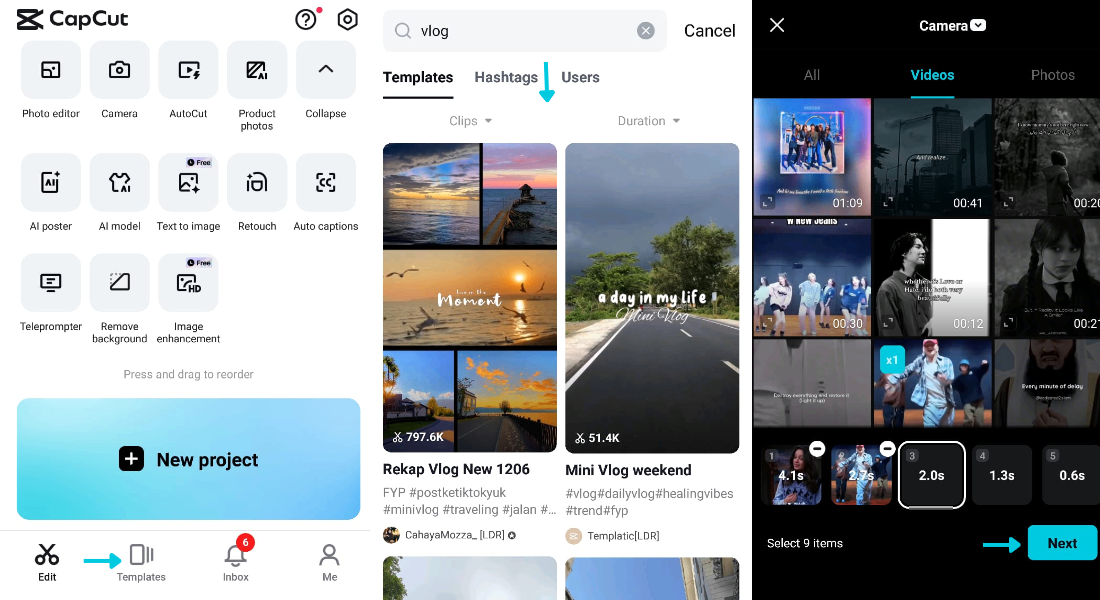This screenshot has height=600, width=1100.
Task: Launch the AutoCut tool
Action: [188, 71]
